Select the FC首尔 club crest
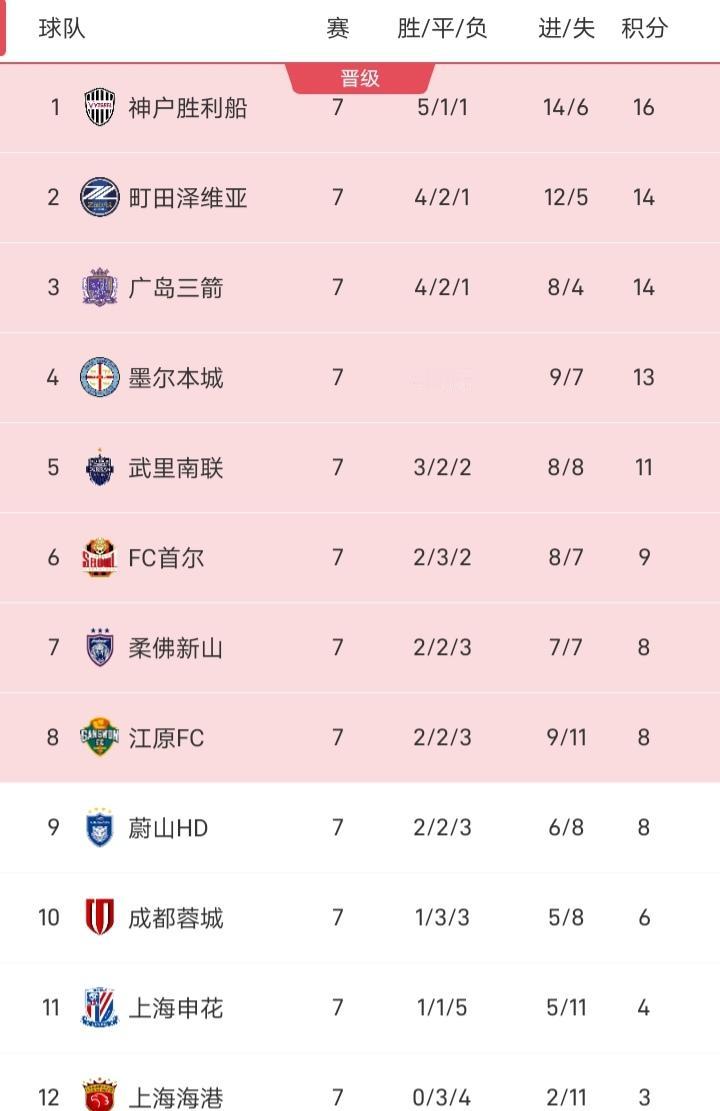 coord(99,557)
